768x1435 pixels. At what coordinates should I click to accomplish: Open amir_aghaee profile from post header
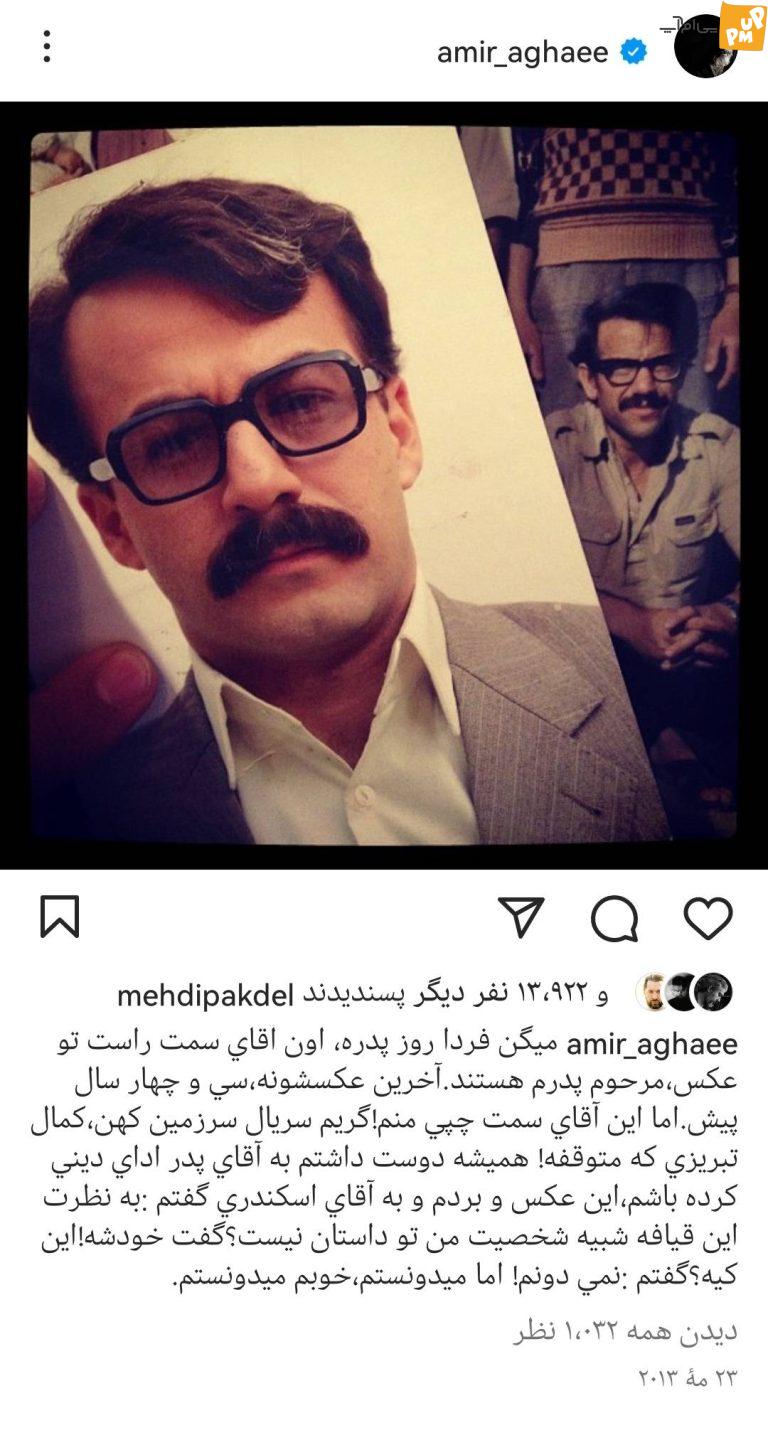[x=522, y=52]
